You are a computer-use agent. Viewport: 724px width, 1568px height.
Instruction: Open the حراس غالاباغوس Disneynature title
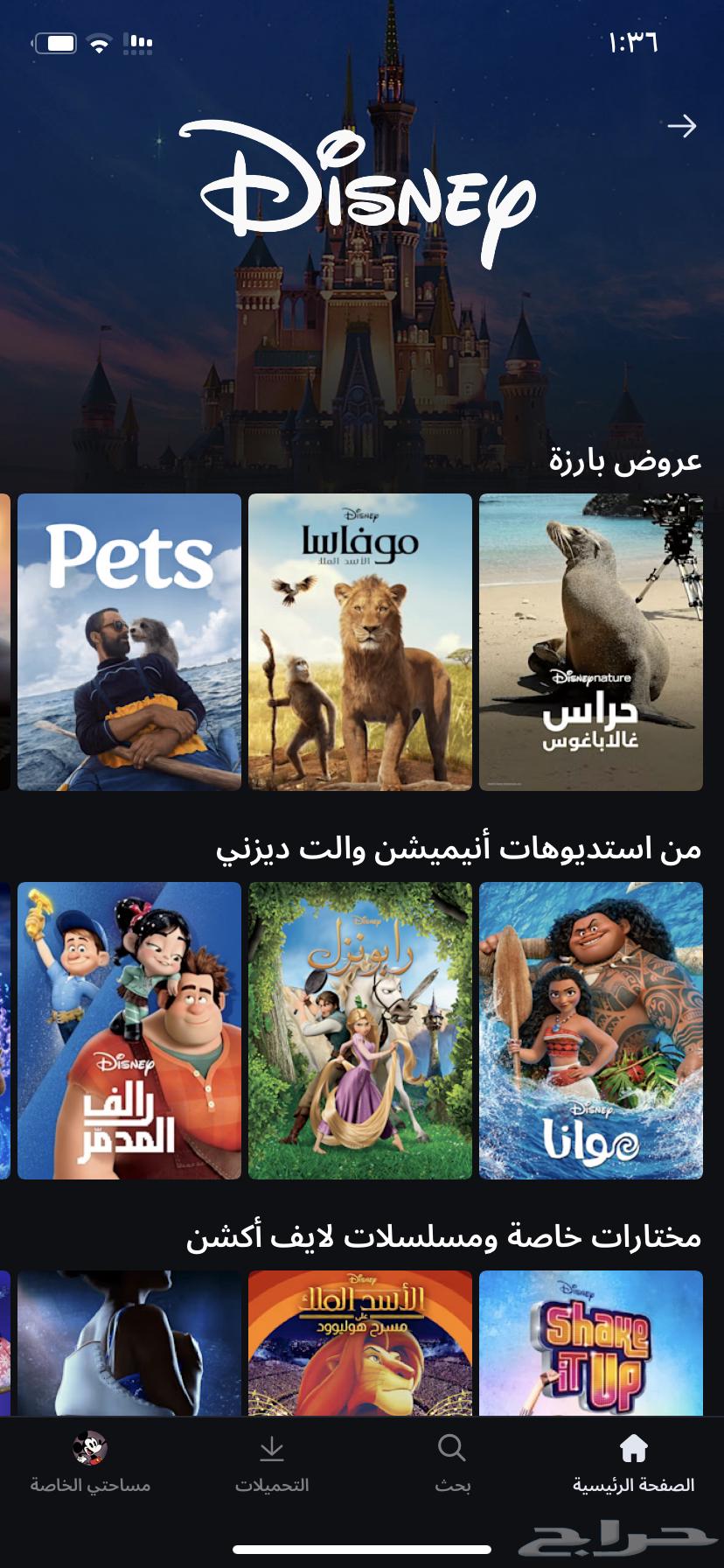[x=590, y=640]
